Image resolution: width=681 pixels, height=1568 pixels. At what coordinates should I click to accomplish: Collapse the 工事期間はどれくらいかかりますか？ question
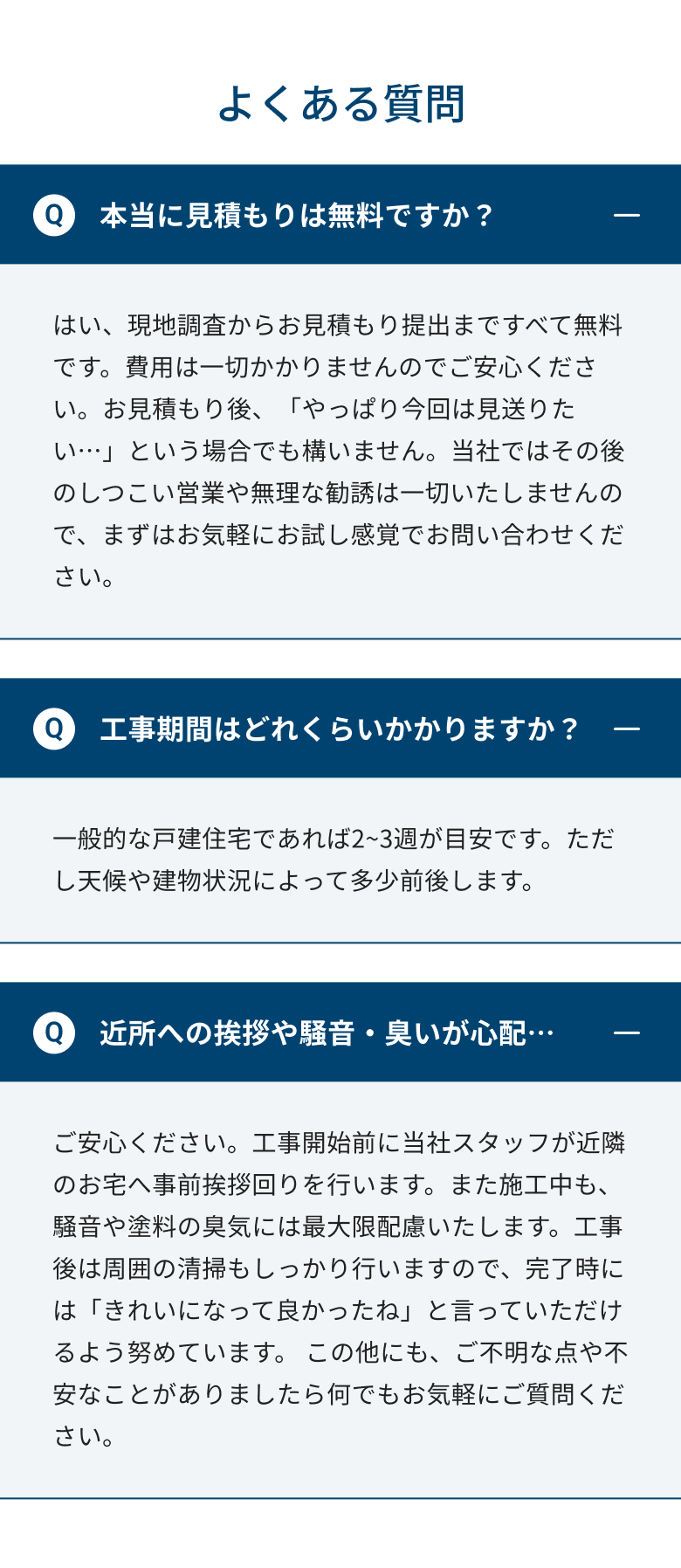[x=626, y=729]
